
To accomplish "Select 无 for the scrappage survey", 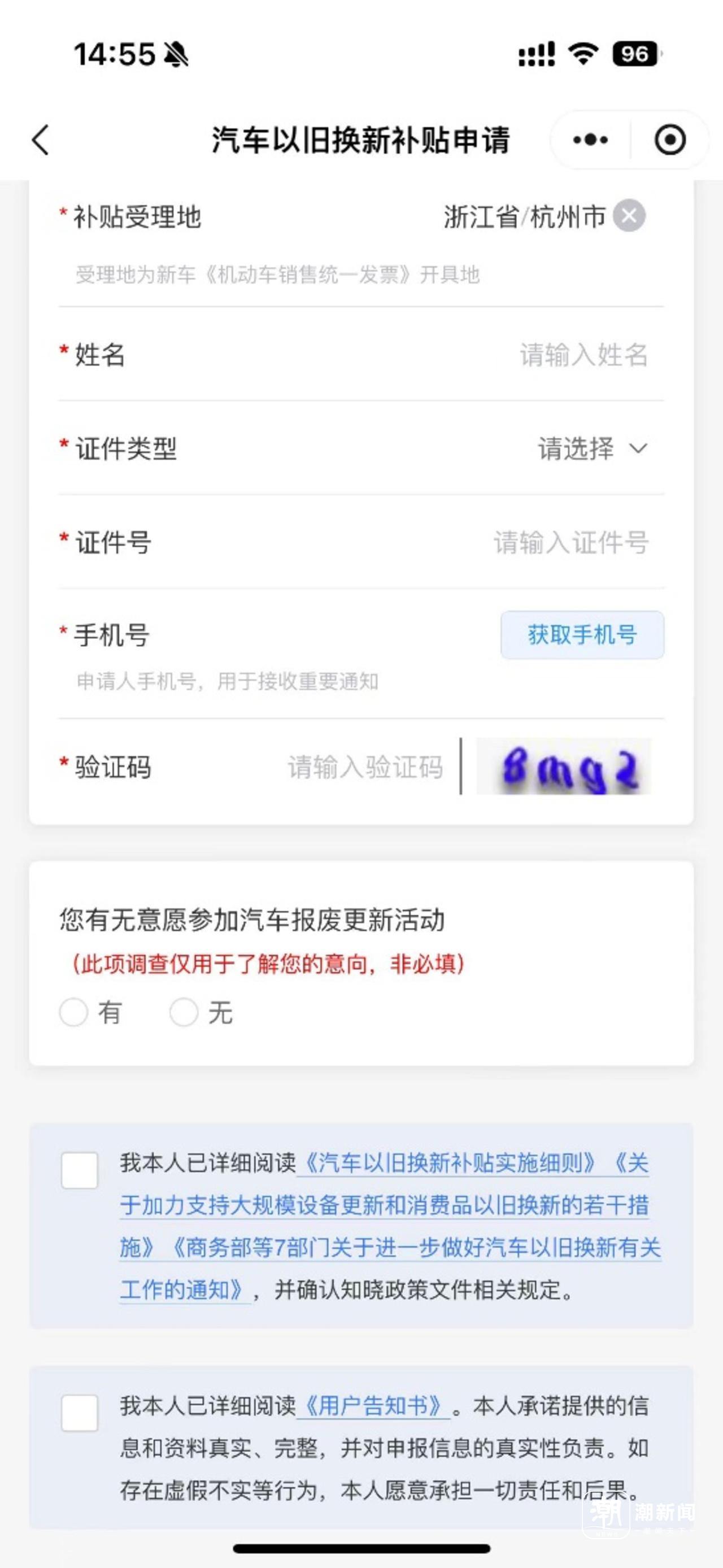I will tap(184, 1012).
